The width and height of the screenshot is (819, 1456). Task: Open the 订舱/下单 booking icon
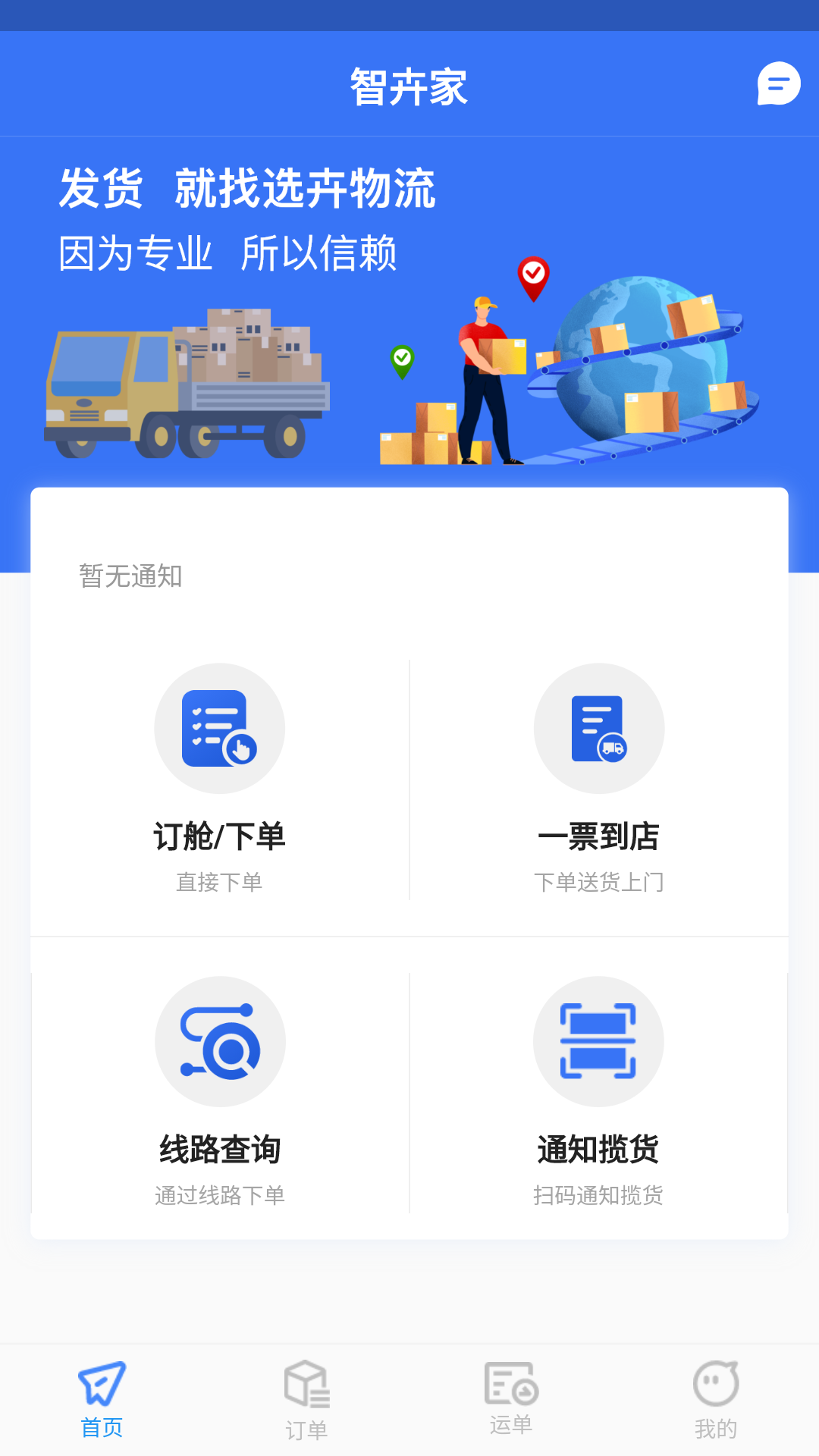tap(220, 727)
